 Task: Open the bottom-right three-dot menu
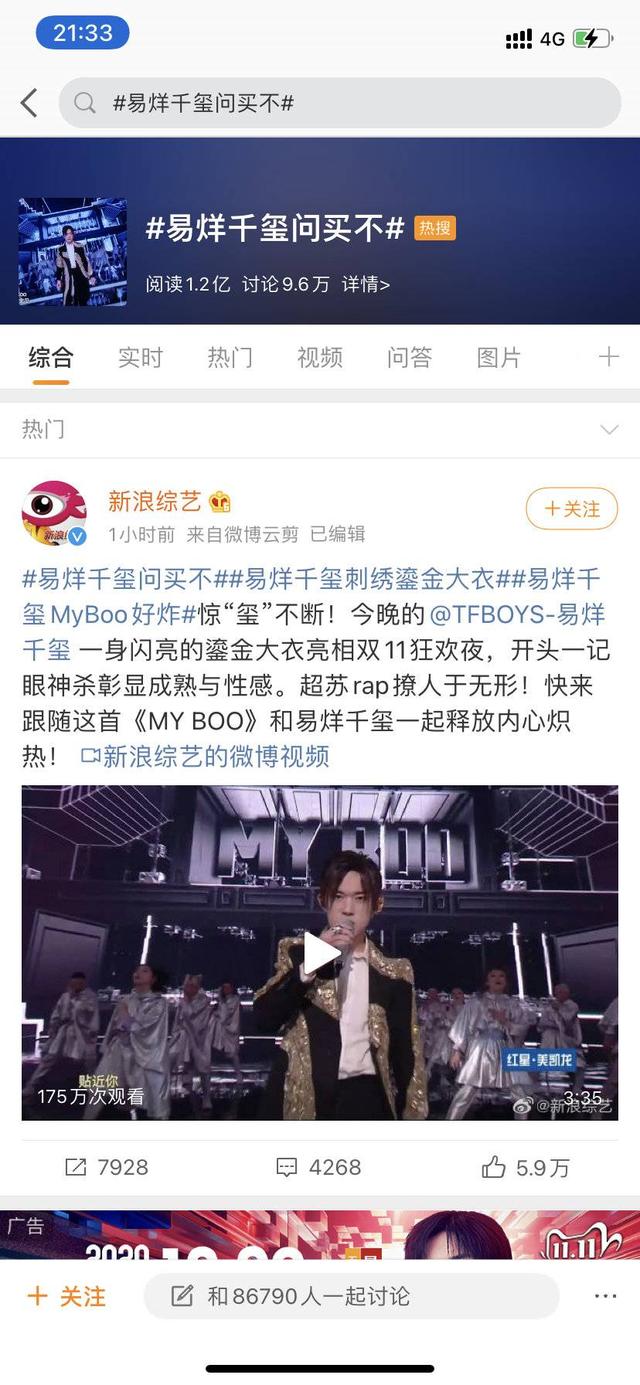(605, 1296)
